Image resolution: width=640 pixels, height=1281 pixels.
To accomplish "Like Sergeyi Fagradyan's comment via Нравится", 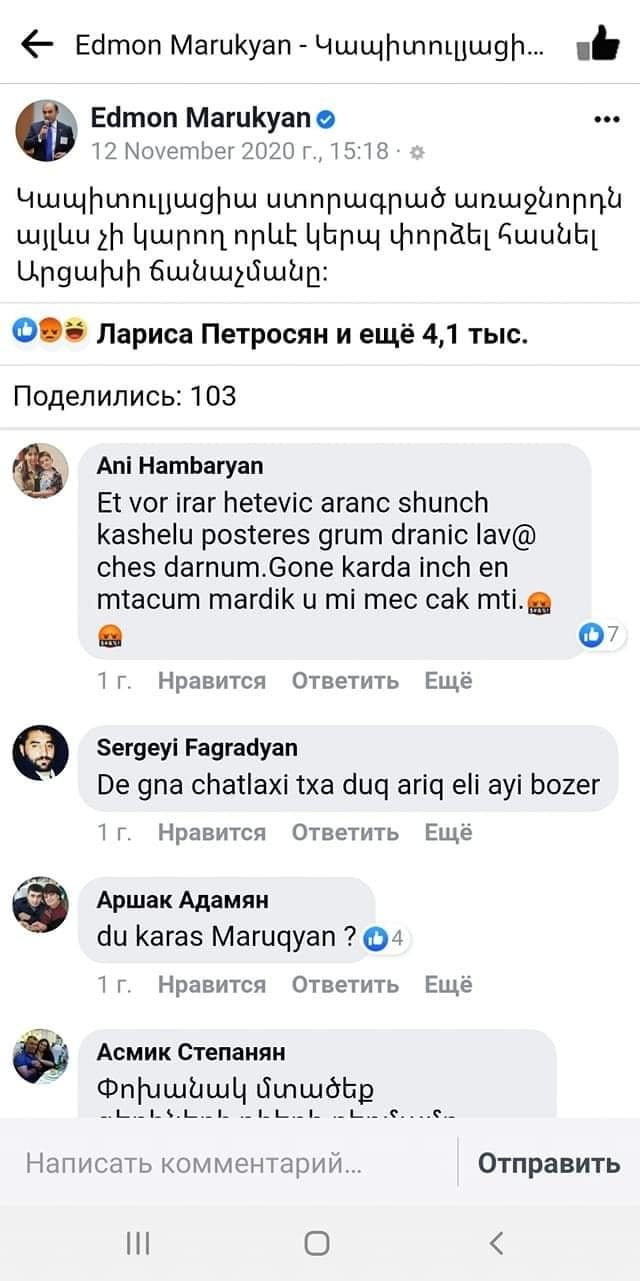I will 212,833.
